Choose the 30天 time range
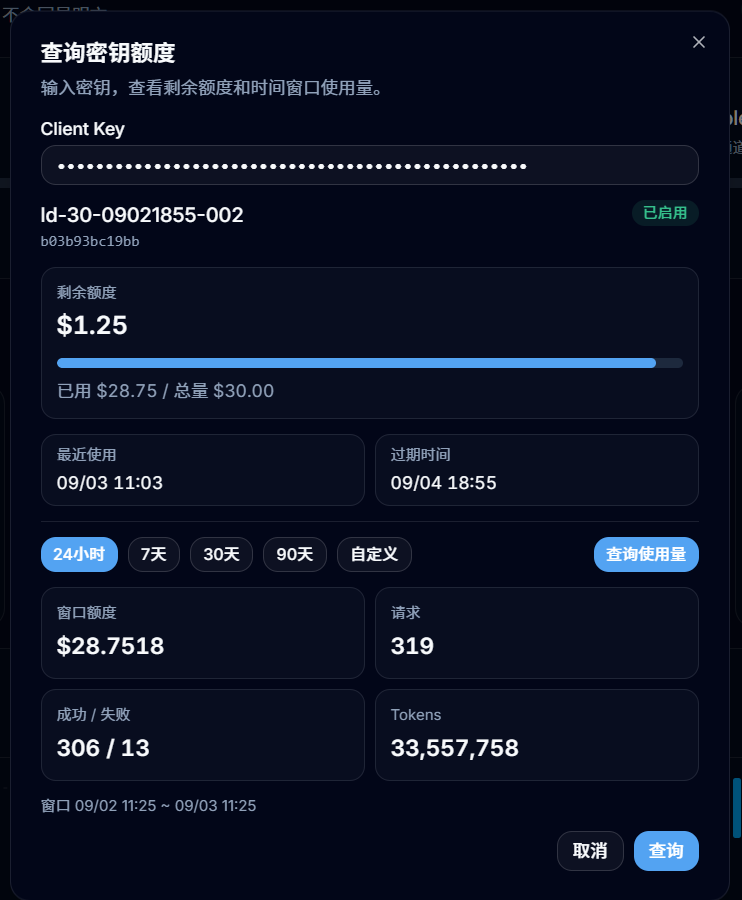 (x=222, y=554)
